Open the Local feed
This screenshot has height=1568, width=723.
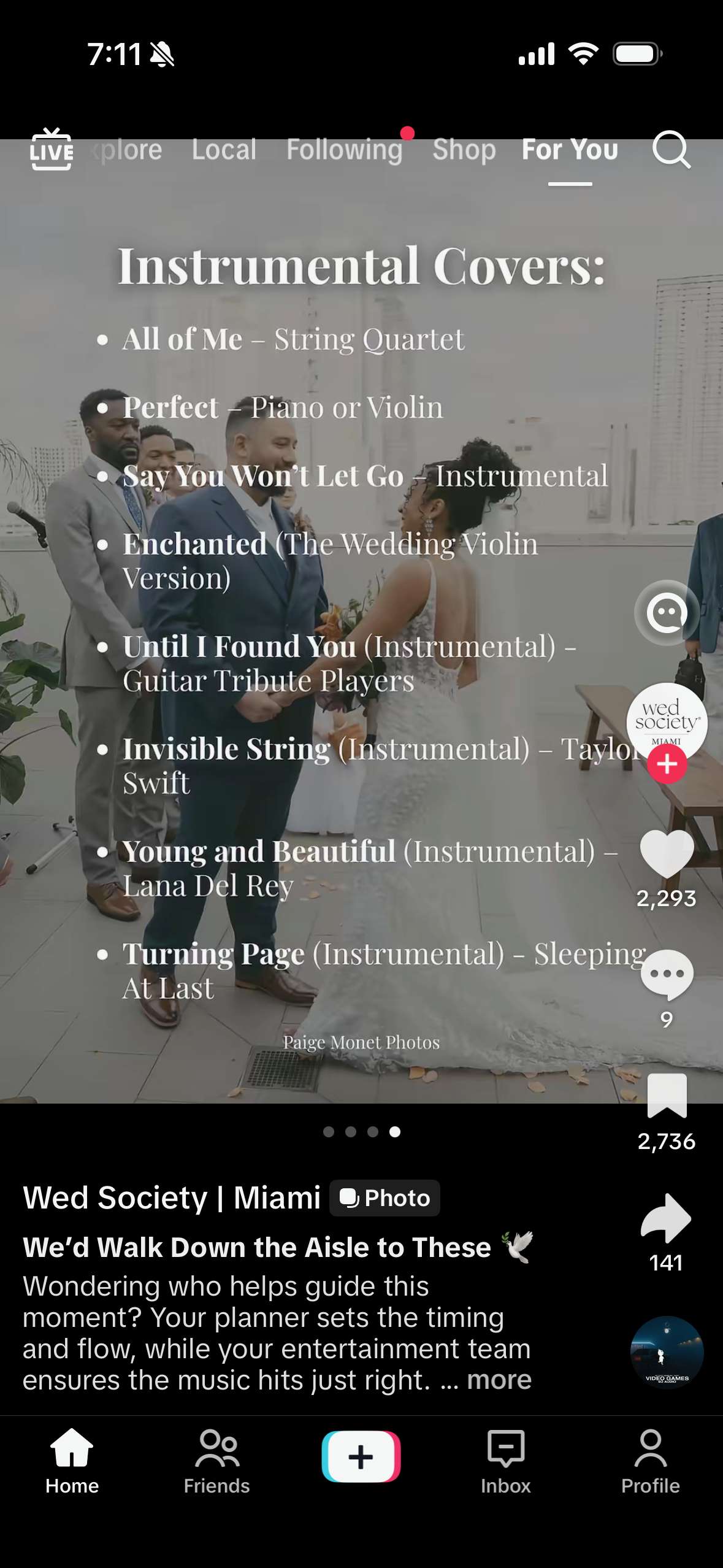(x=223, y=149)
